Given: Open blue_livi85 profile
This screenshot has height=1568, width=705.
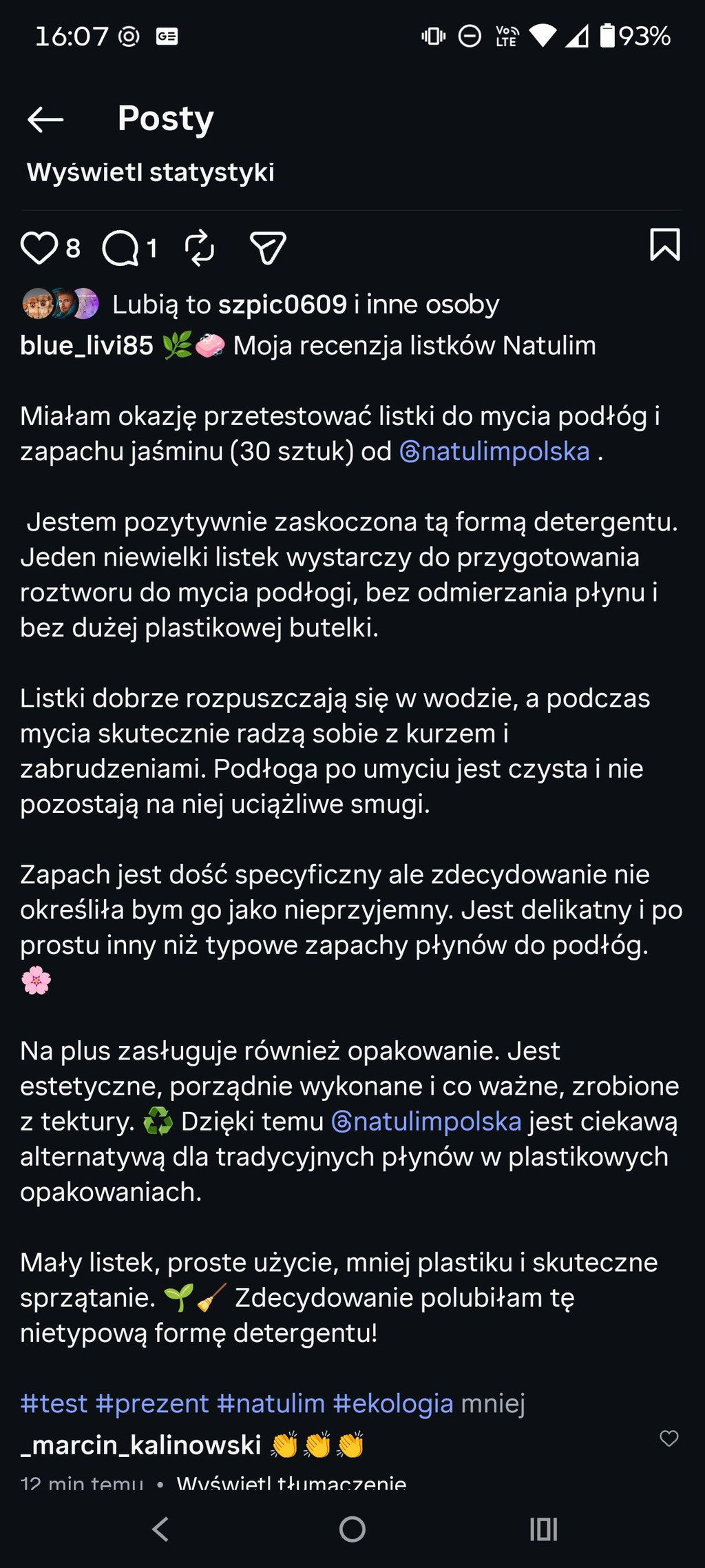Looking at the screenshot, I should point(87,346).
